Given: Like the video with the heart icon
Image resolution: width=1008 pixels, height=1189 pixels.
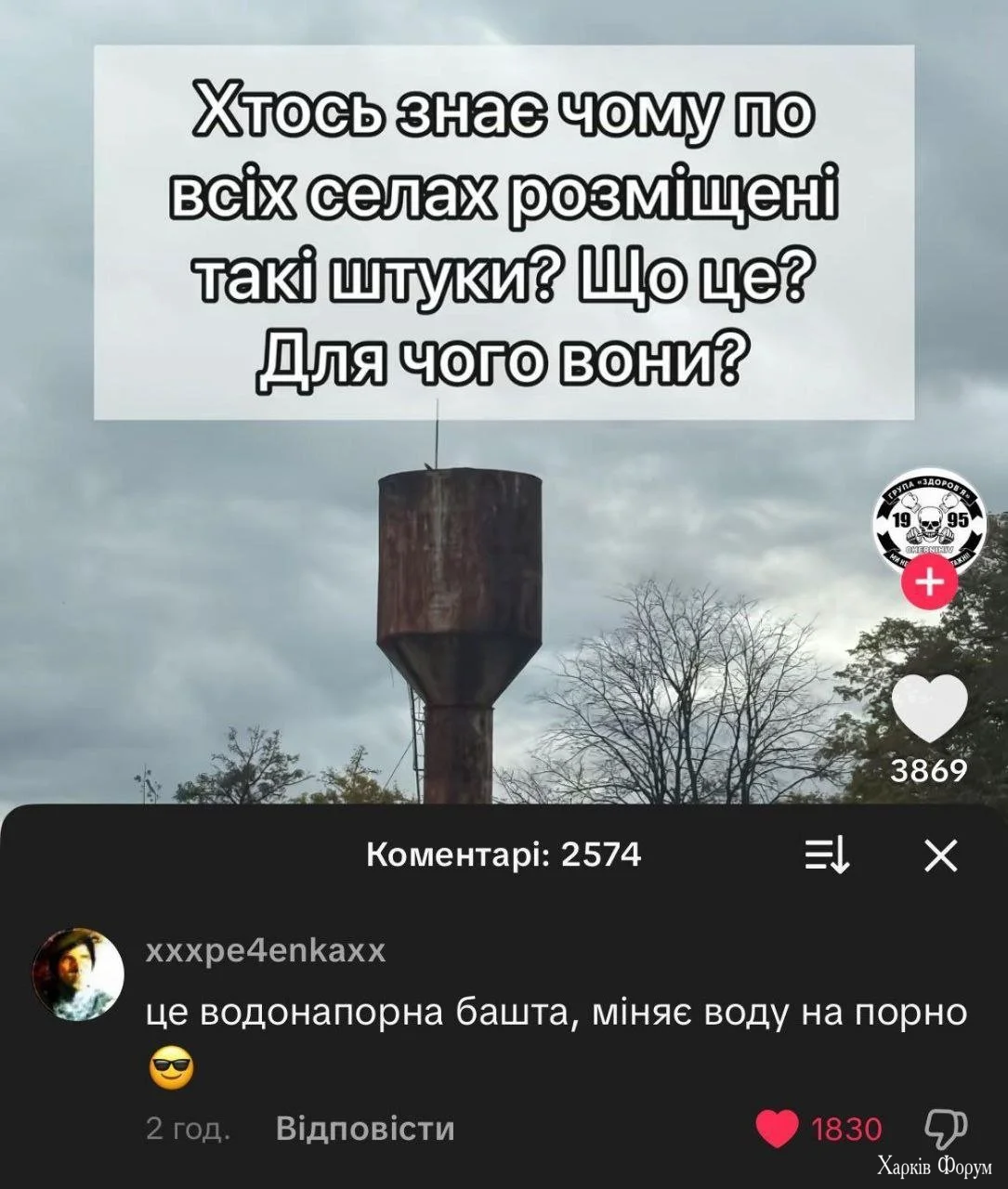Looking at the screenshot, I should (x=930, y=709).
